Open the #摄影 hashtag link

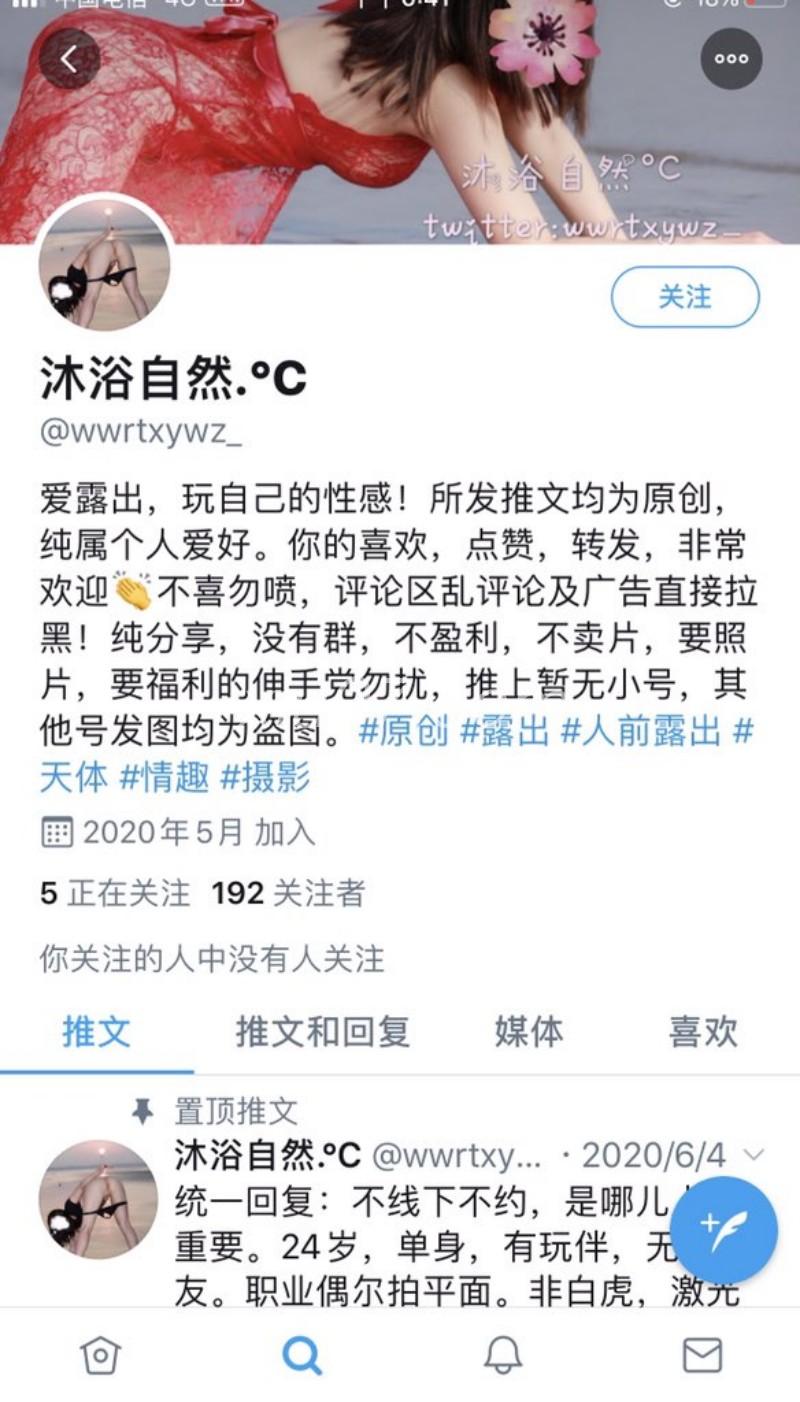pos(265,777)
